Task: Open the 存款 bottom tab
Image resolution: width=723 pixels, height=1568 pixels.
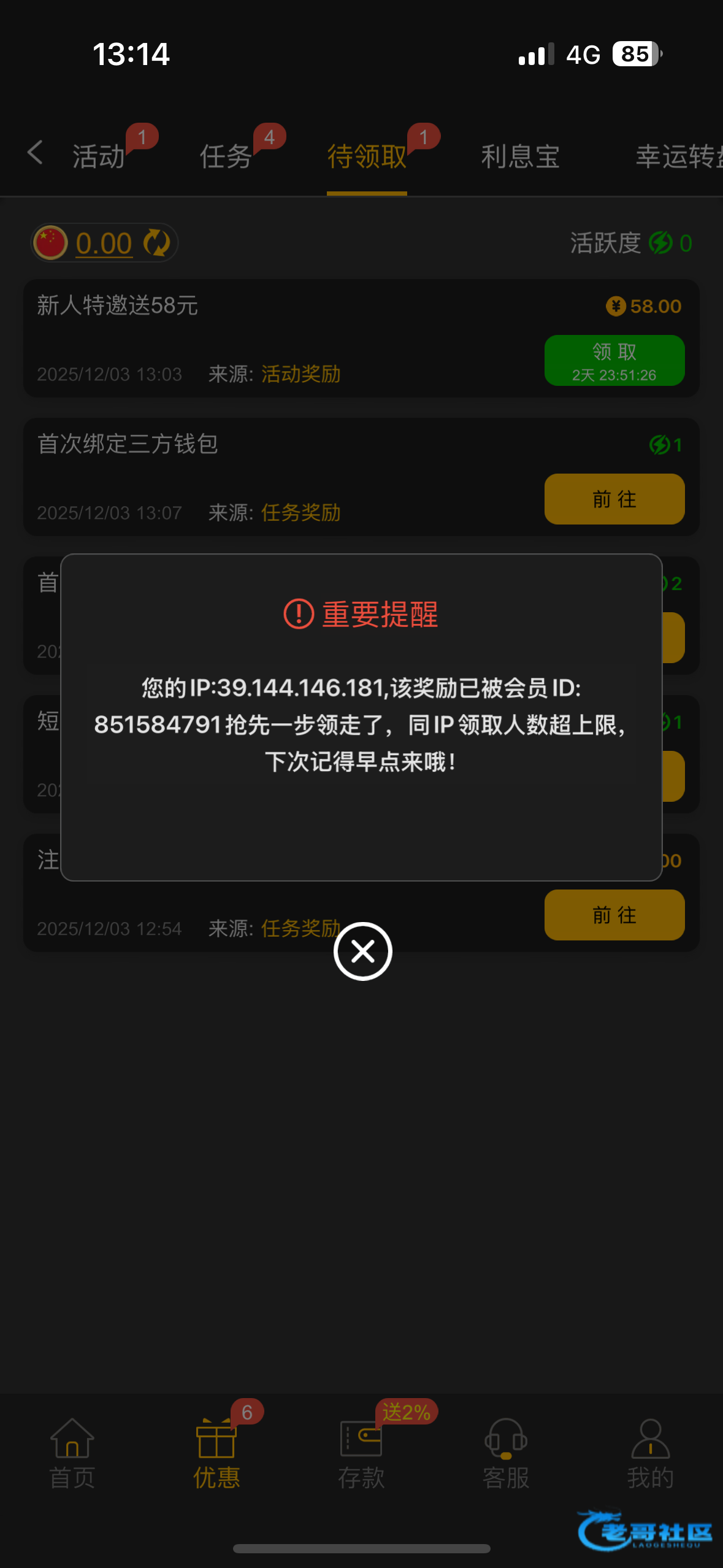Action: pyautogui.click(x=361, y=1454)
